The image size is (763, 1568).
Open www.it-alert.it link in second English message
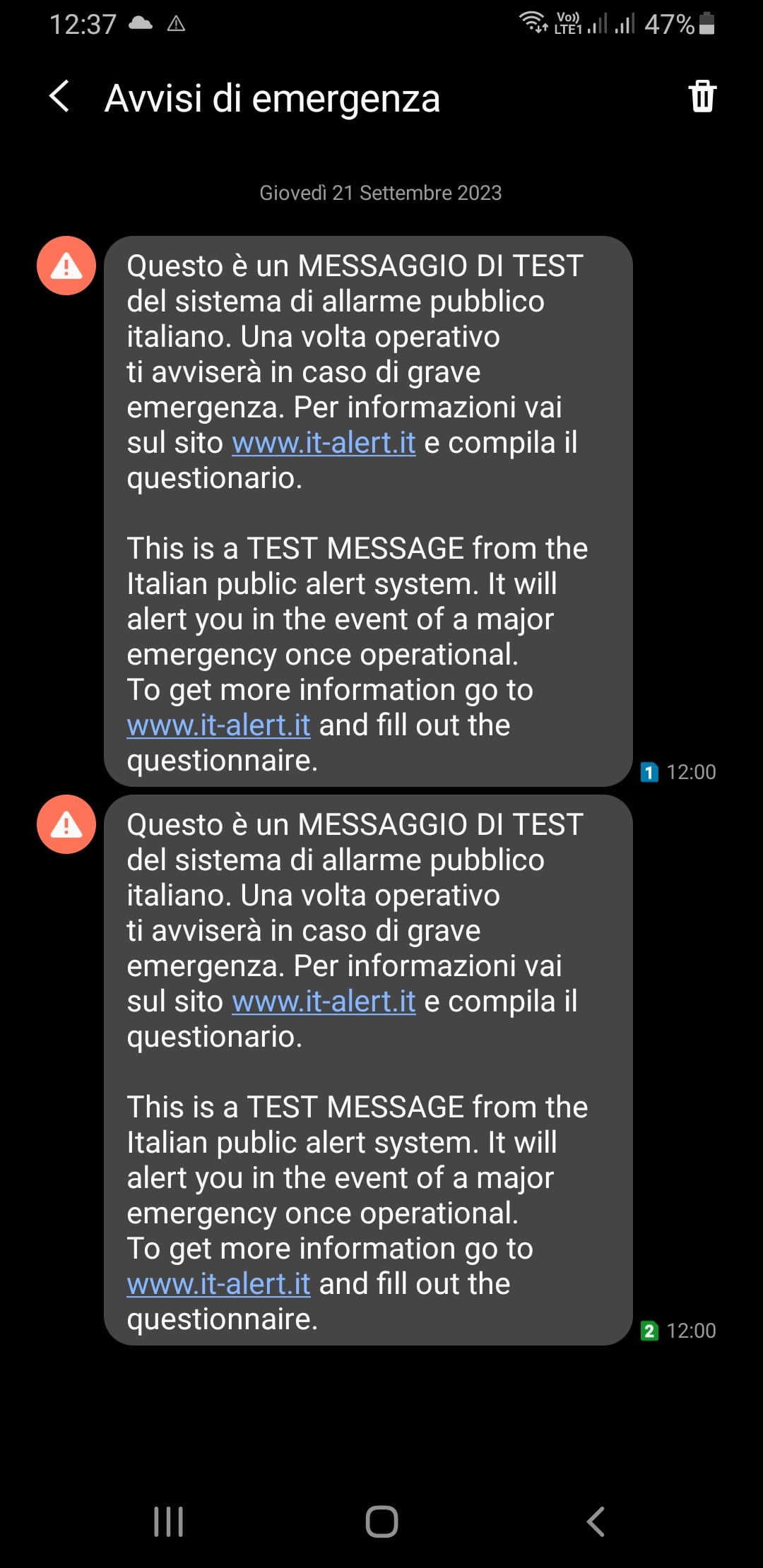(x=218, y=1285)
